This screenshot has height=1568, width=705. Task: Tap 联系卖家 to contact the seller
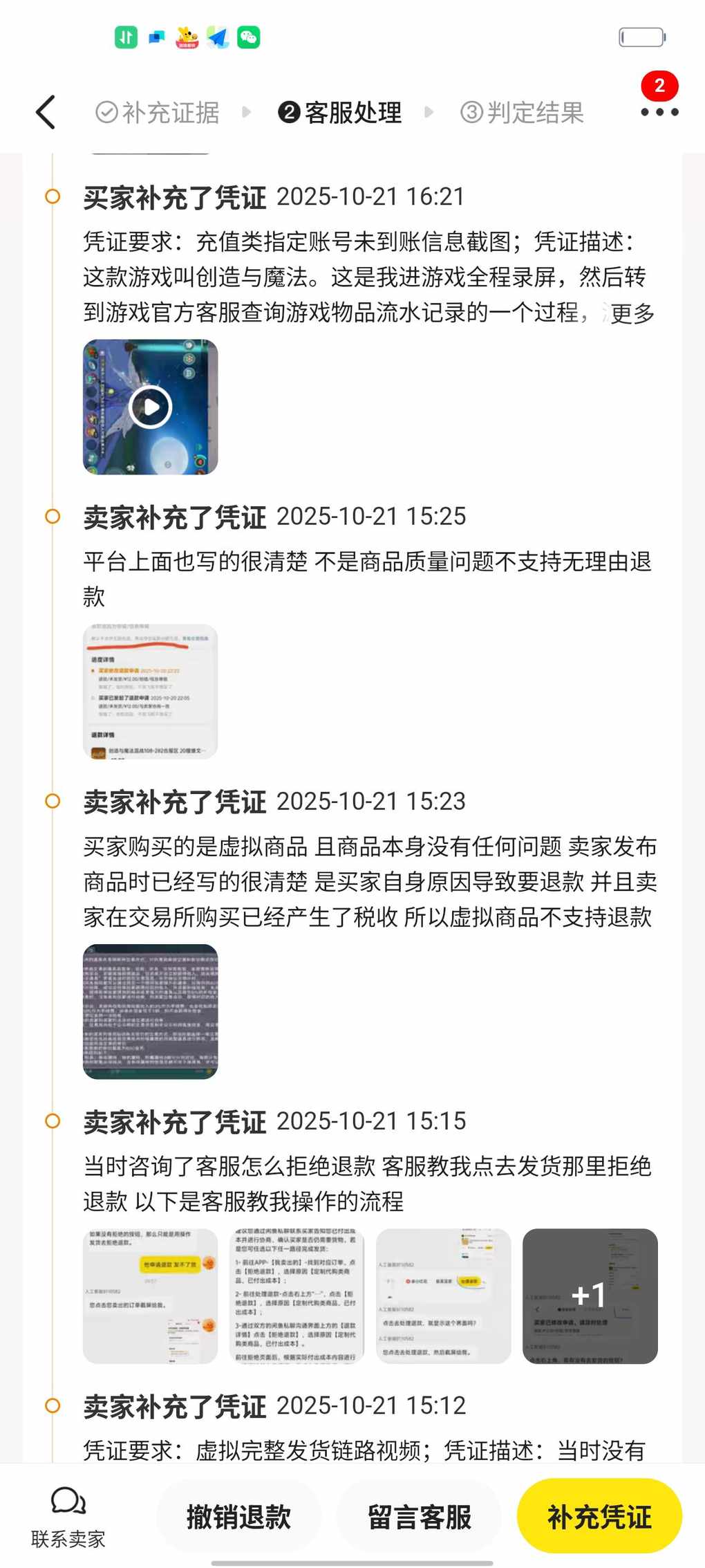(x=68, y=1518)
